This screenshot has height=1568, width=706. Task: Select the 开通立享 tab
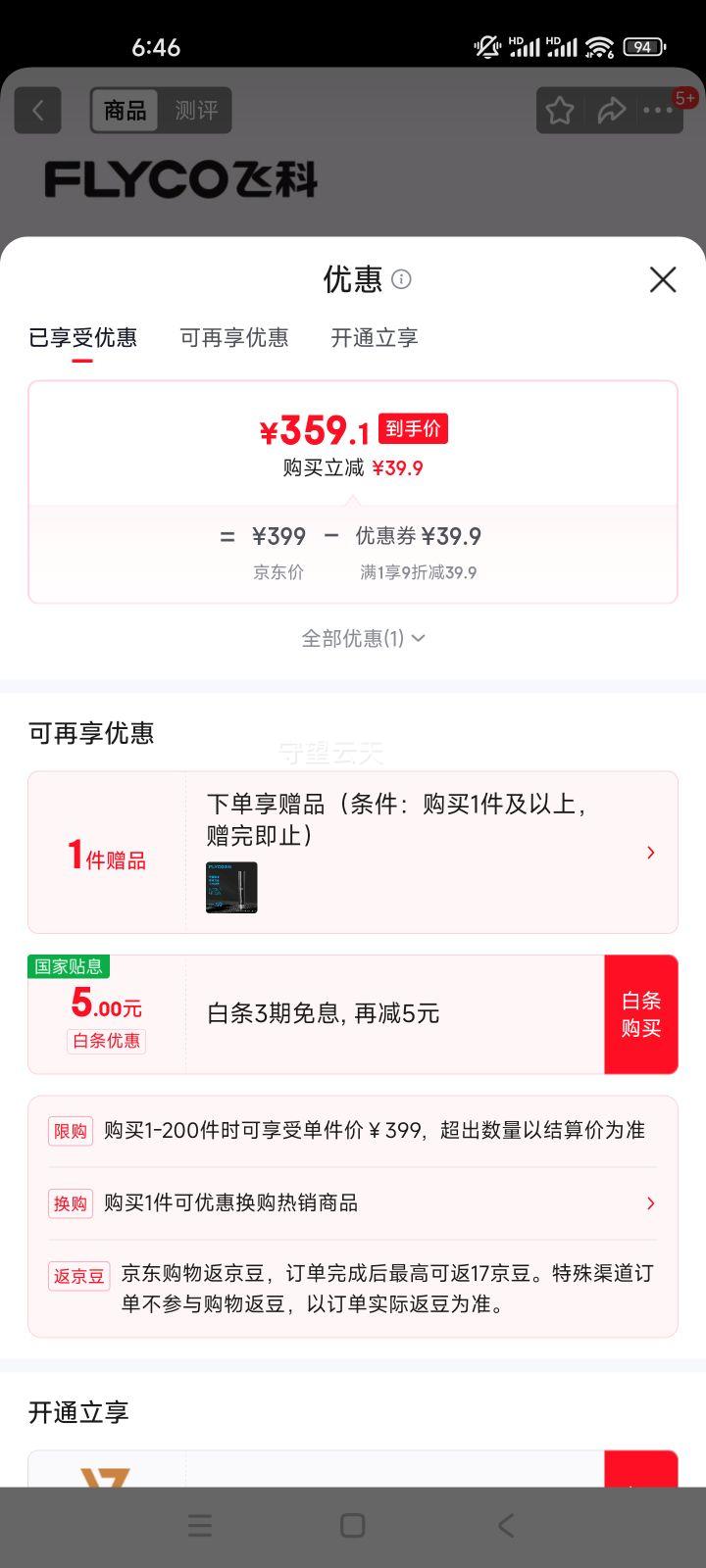tap(374, 337)
